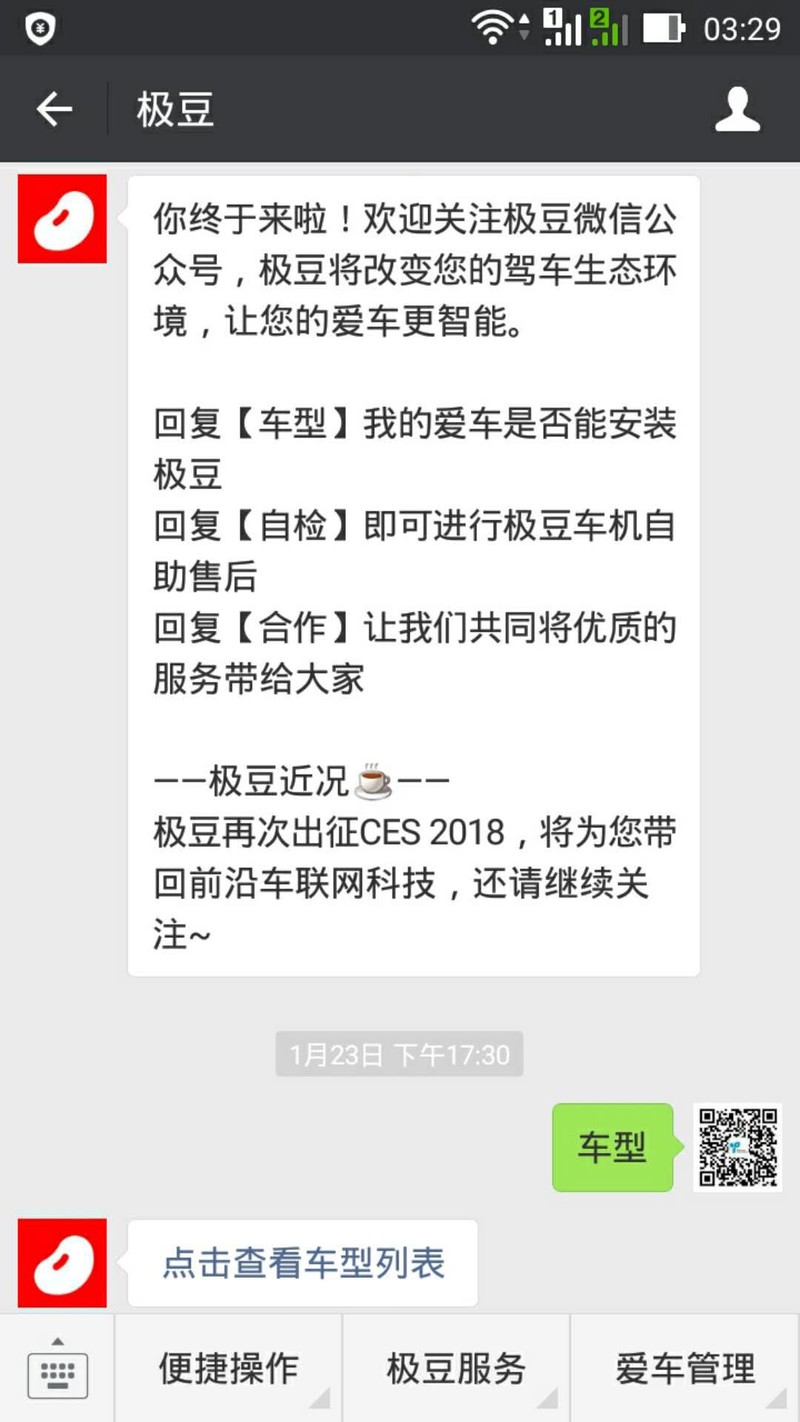The image size is (800, 1422).
Task: Tap the 1月23日 下午17:30 timestamp
Action: coord(398,1054)
